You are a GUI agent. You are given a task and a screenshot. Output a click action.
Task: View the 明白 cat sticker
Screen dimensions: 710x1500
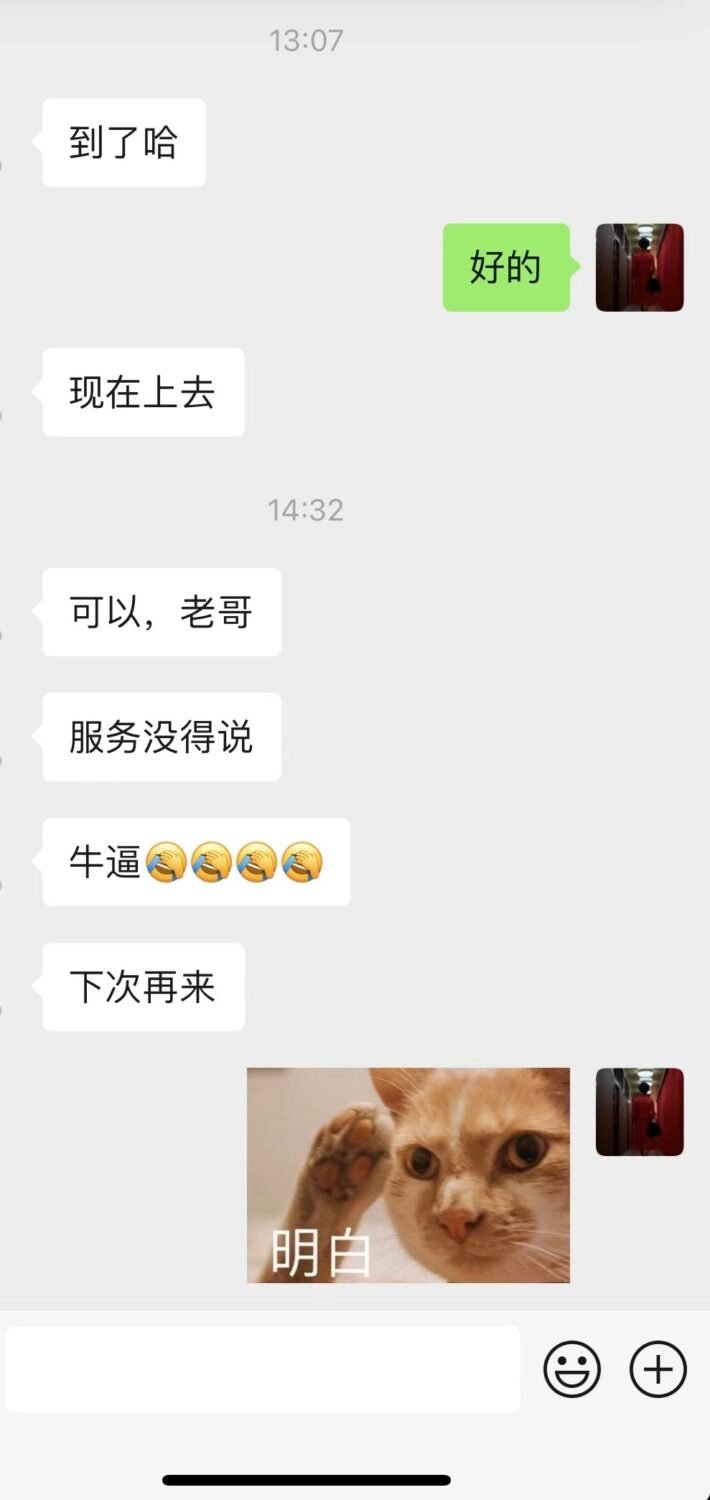coord(408,1175)
